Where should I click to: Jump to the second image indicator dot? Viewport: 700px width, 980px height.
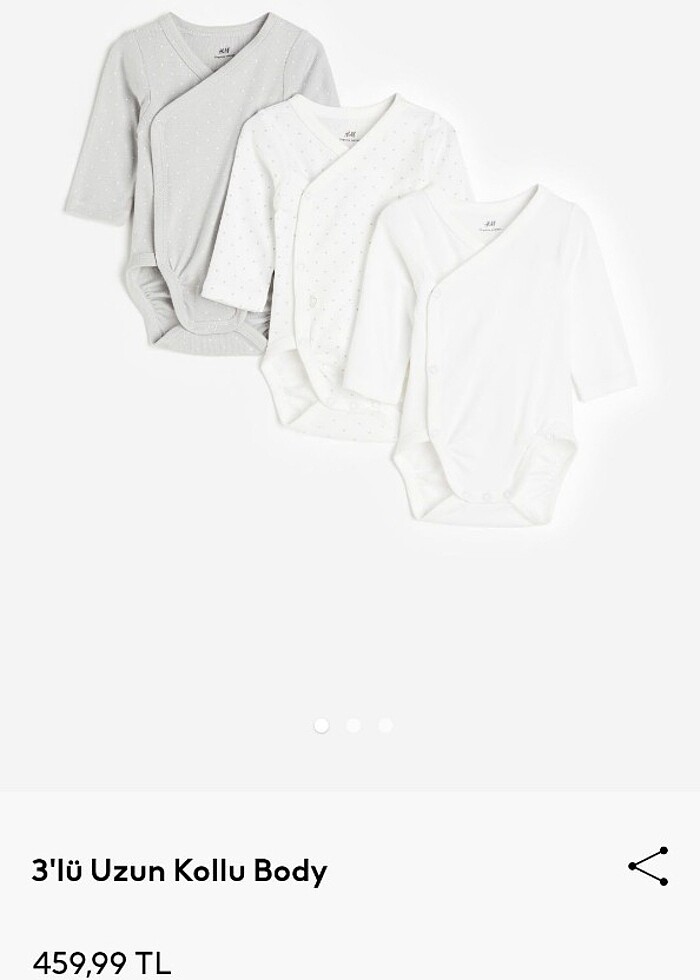(353, 725)
